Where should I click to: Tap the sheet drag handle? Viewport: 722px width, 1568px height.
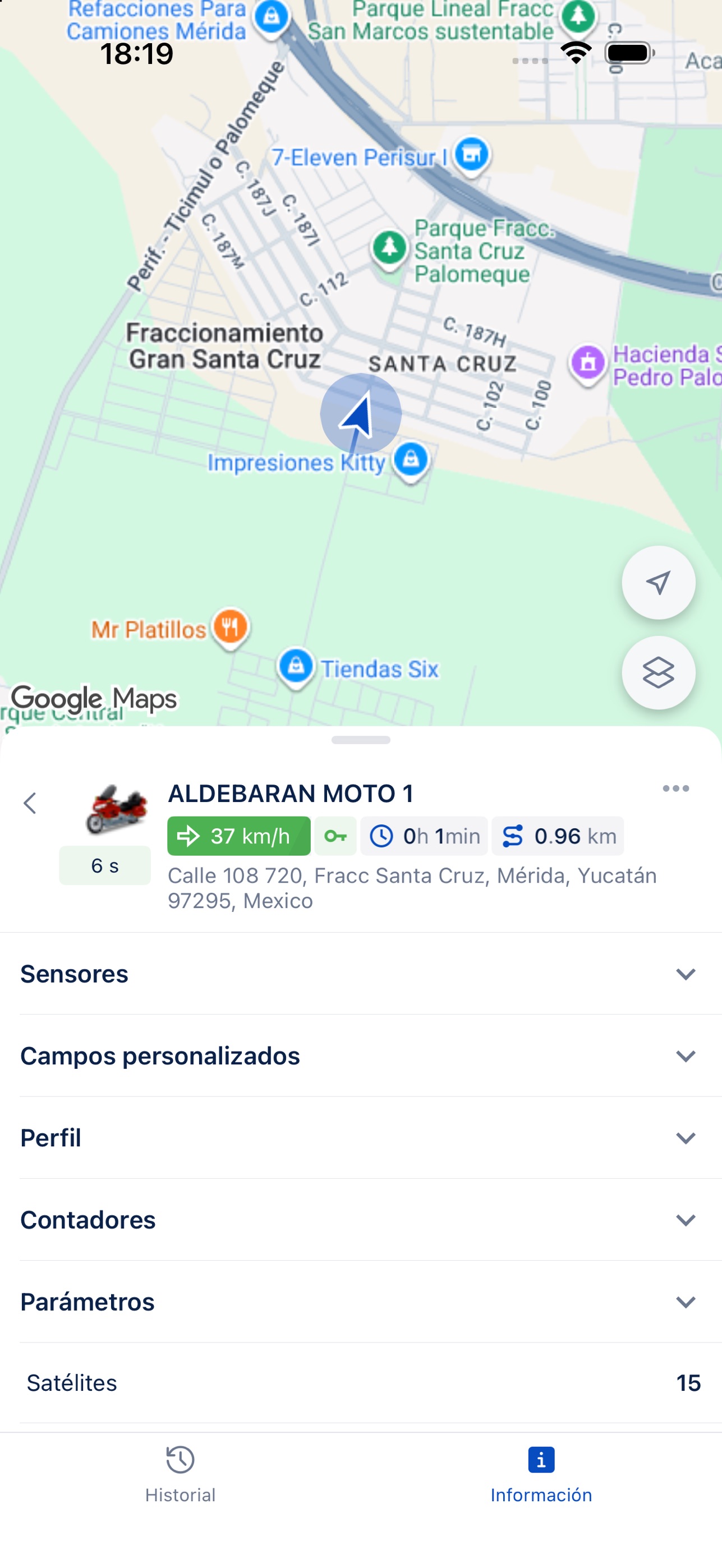[361, 740]
